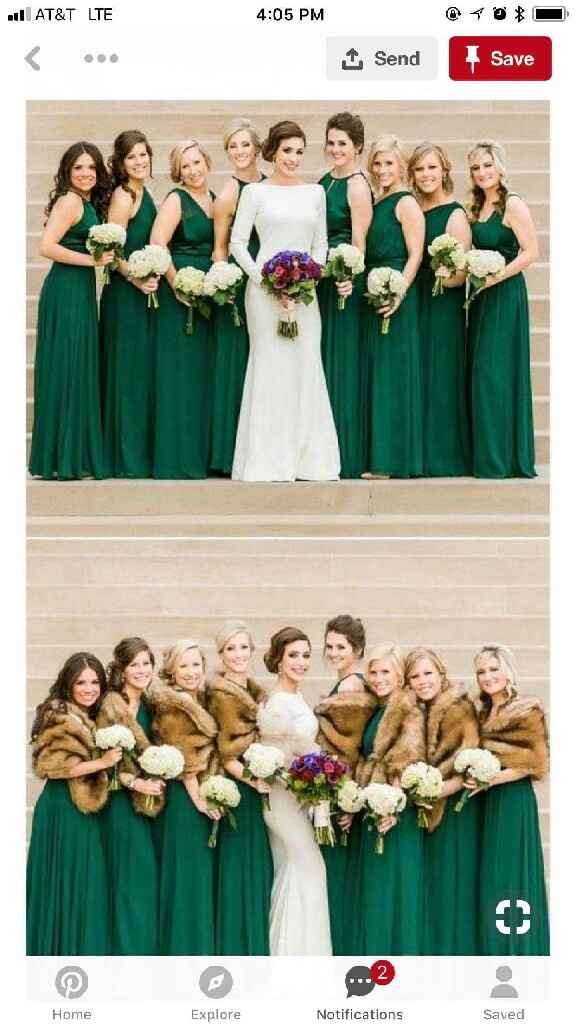The image size is (576, 1024).
Task: Switch to the Explore tab
Action: pos(216,993)
